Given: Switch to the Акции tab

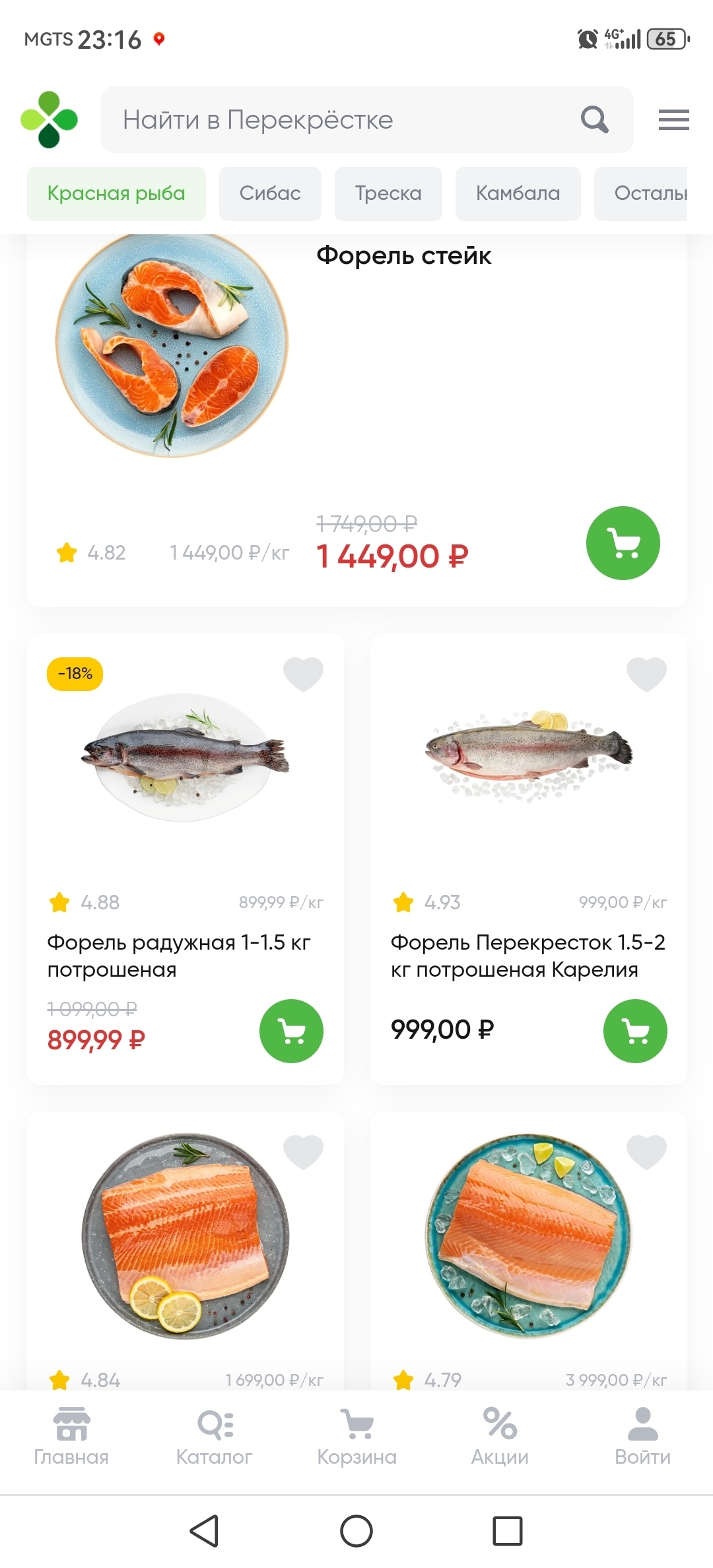Looking at the screenshot, I should (x=500, y=1437).
